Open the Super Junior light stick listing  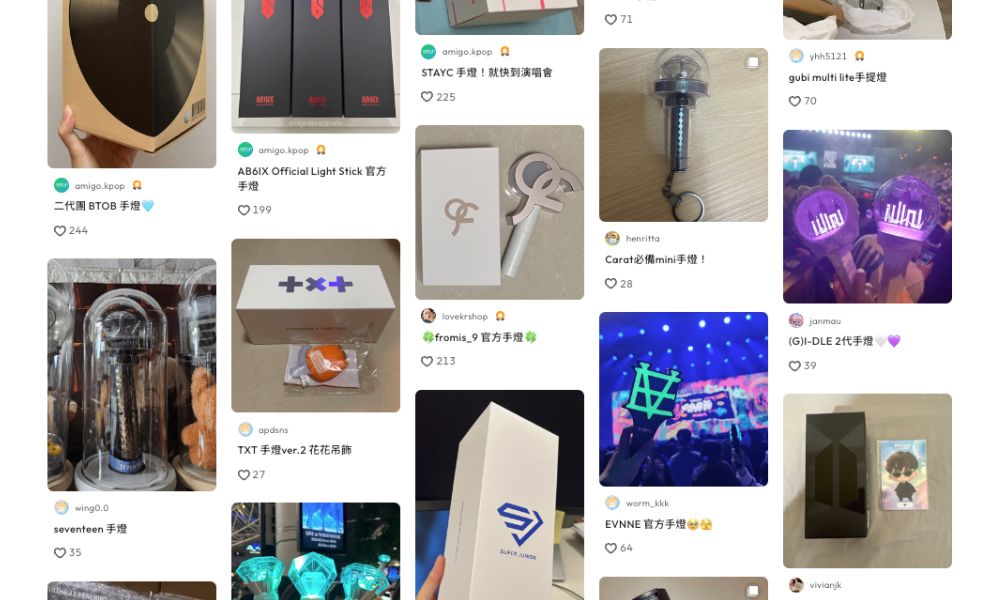pos(499,495)
